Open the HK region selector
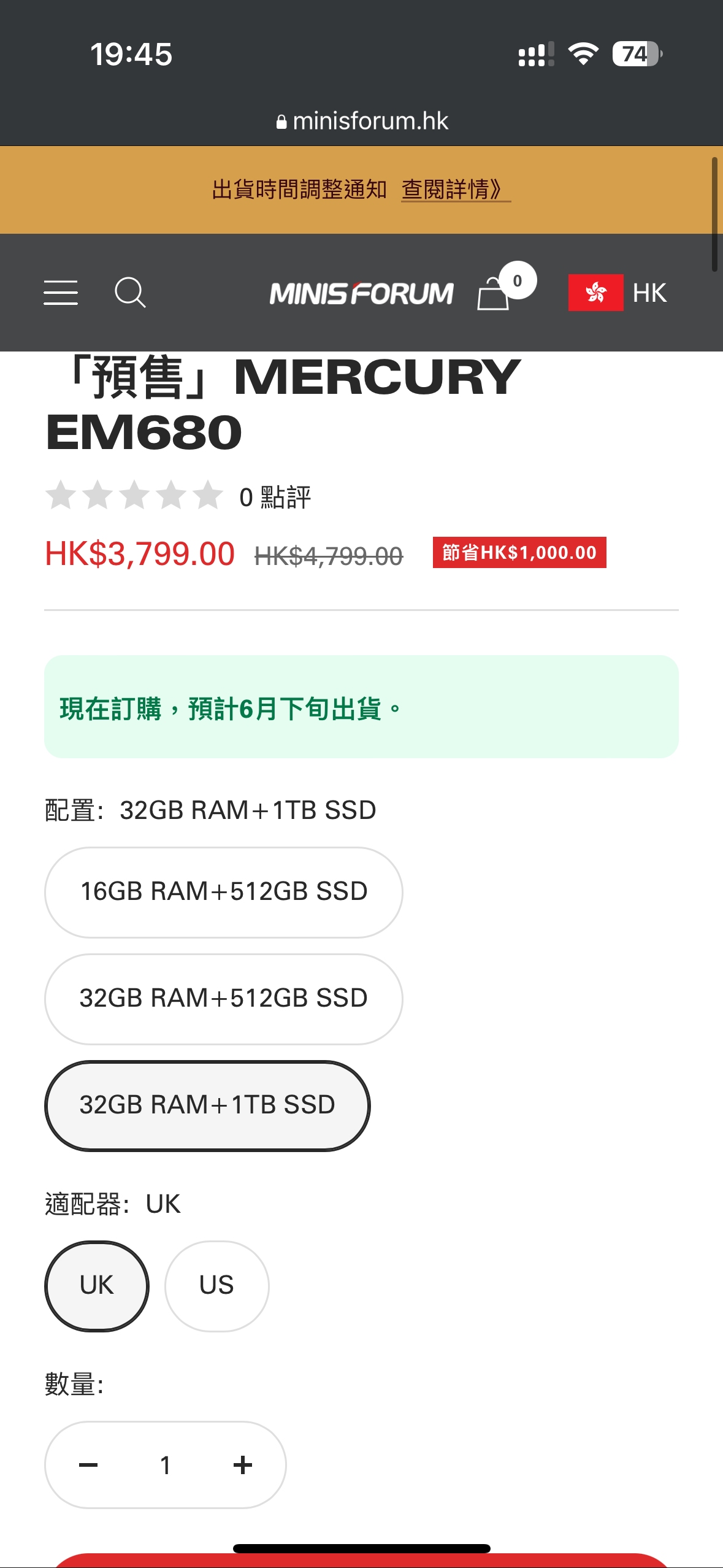The width and height of the screenshot is (723, 1568). [x=618, y=293]
